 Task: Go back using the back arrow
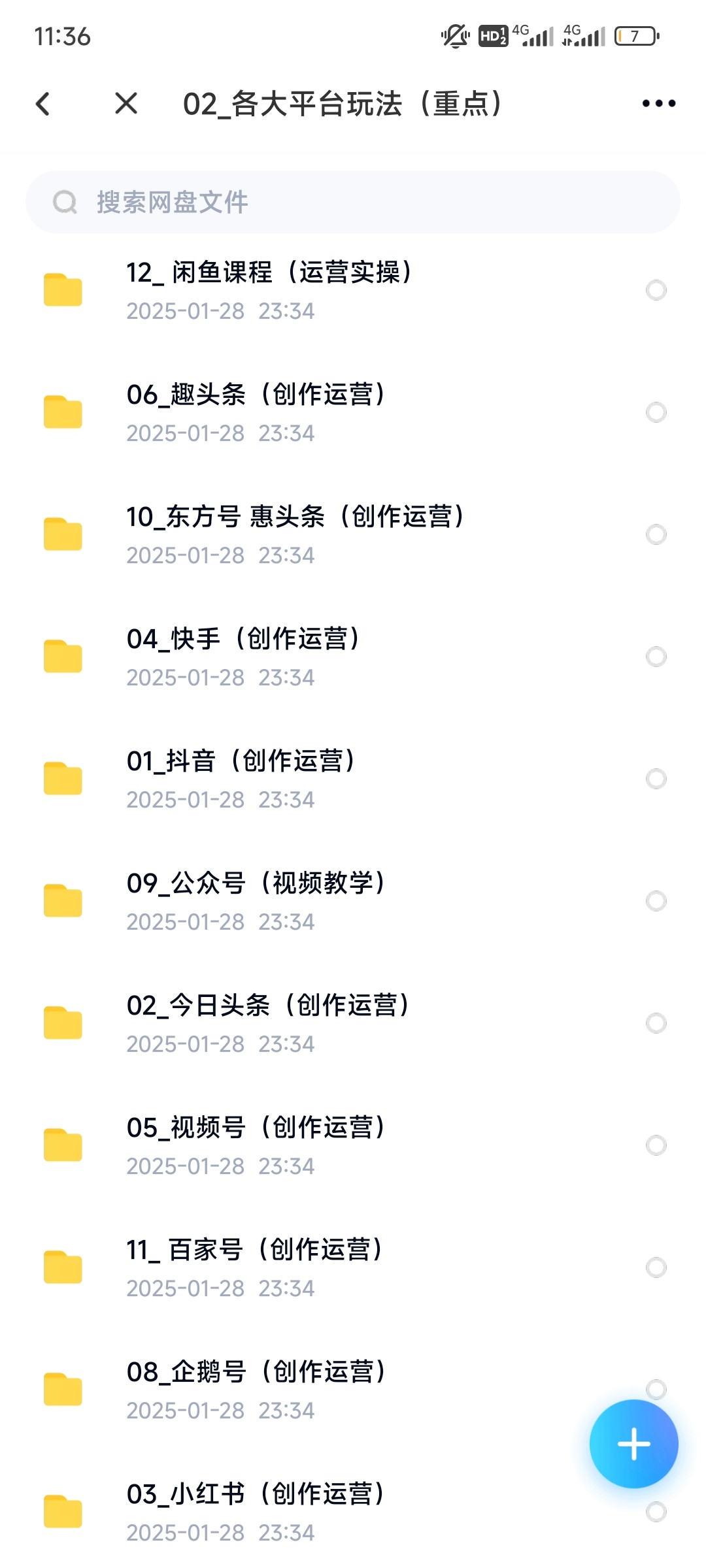coord(43,104)
